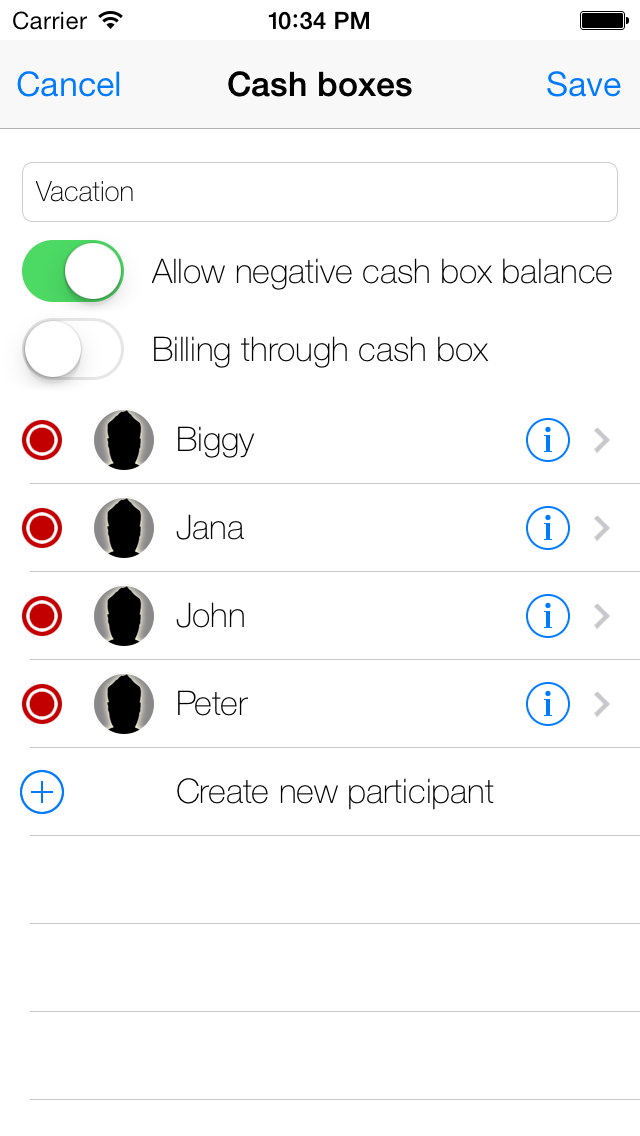Viewport: 640px width, 1136px height.
Task: Show info for John
Action: click(x=547, y=616)
